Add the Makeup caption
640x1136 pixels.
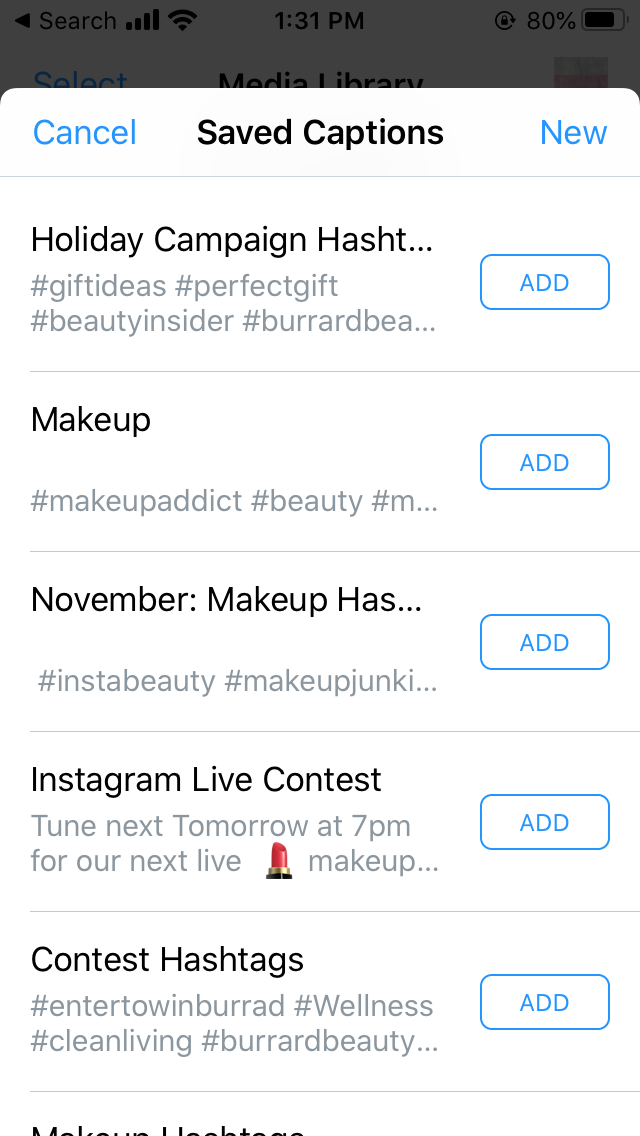[x=544, y=463]
